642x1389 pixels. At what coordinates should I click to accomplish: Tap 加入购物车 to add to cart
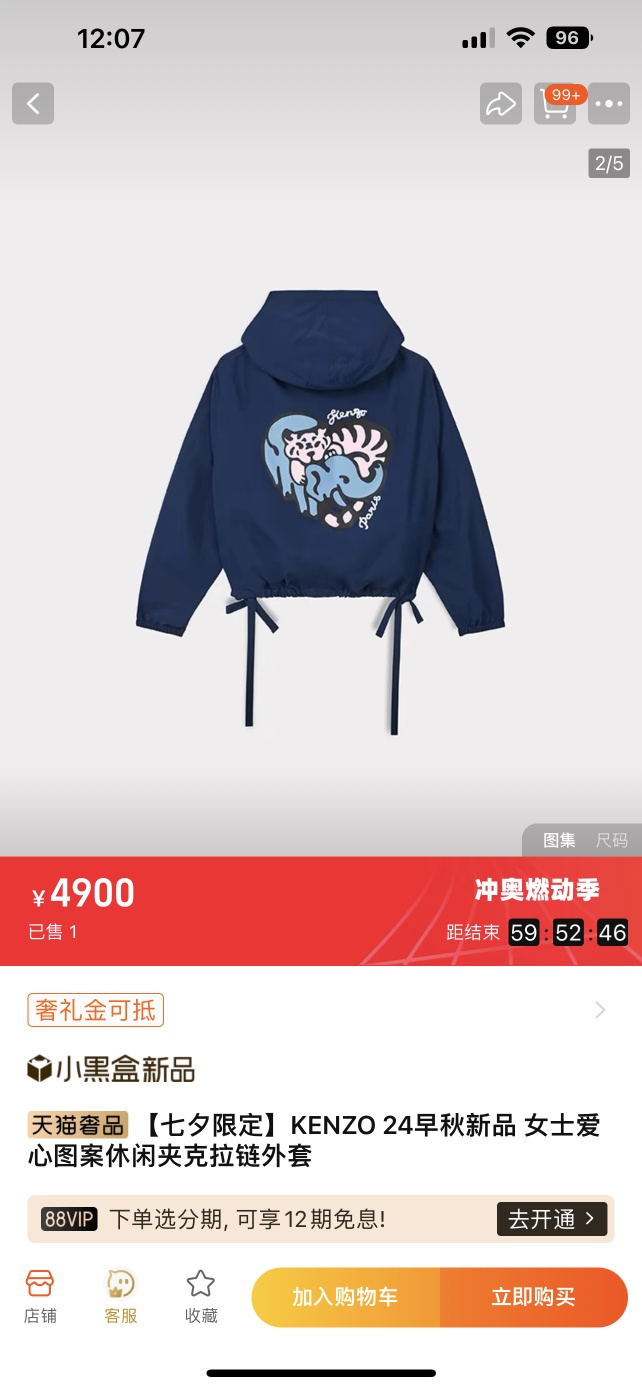(345, 1297)
